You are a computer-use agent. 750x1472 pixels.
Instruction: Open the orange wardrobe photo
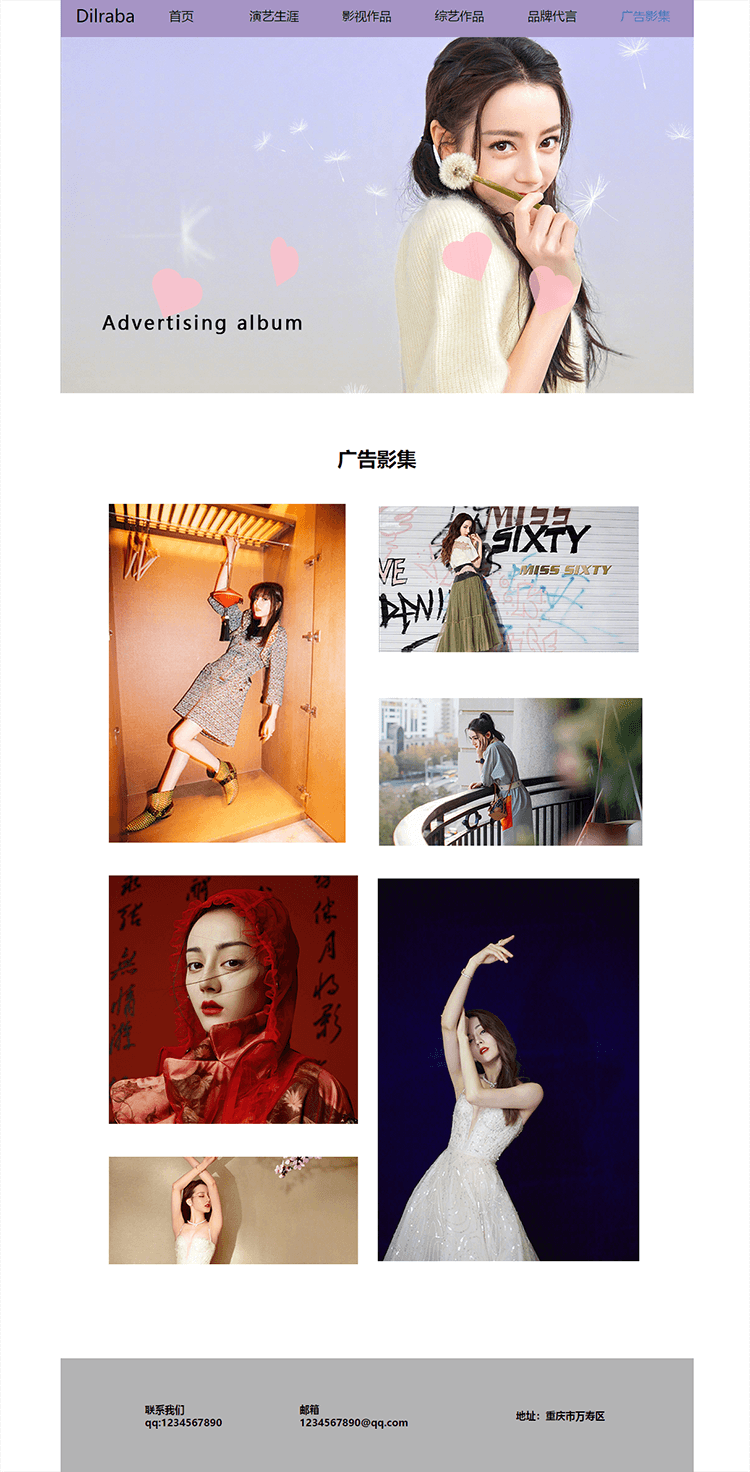click(227, 673)
